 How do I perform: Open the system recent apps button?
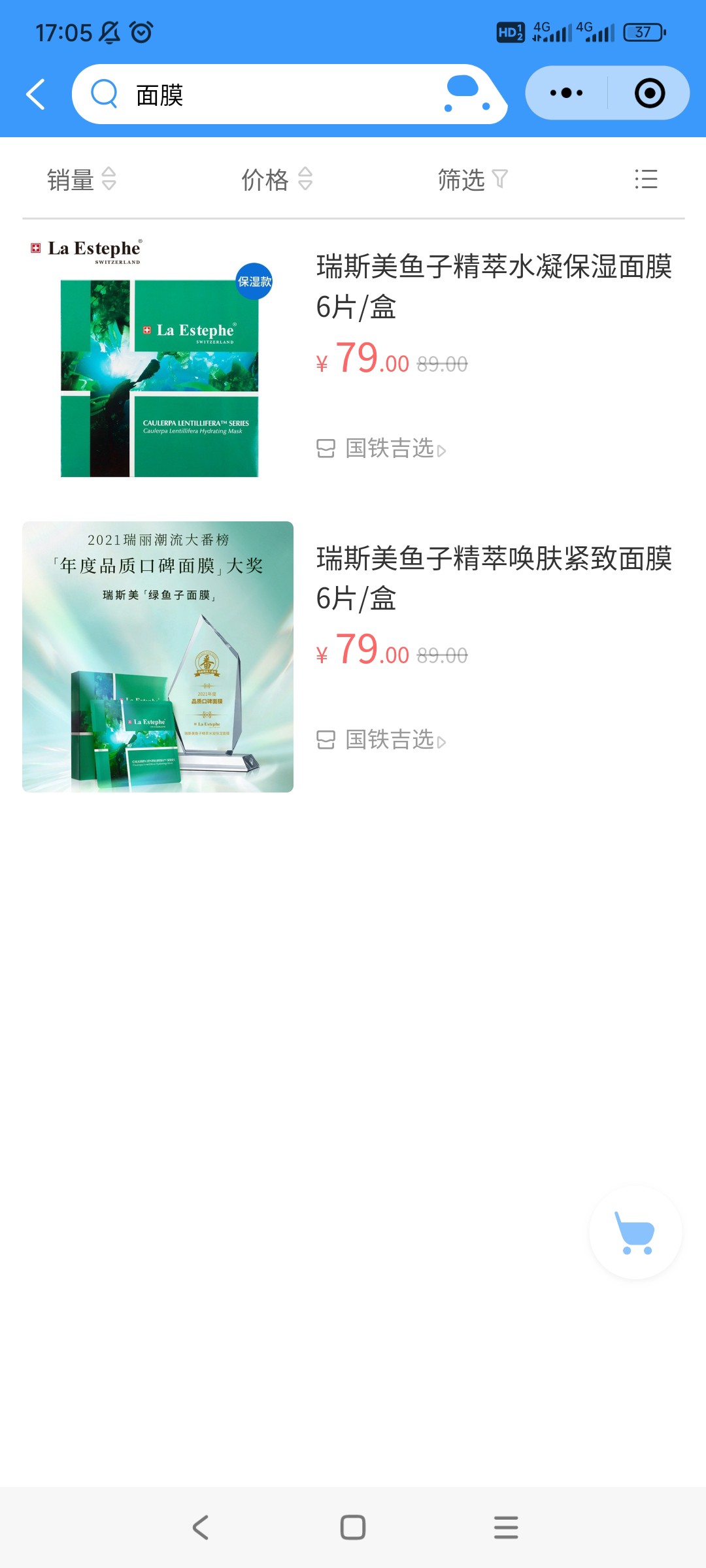pyautogui.click(x=506, y=1527)
